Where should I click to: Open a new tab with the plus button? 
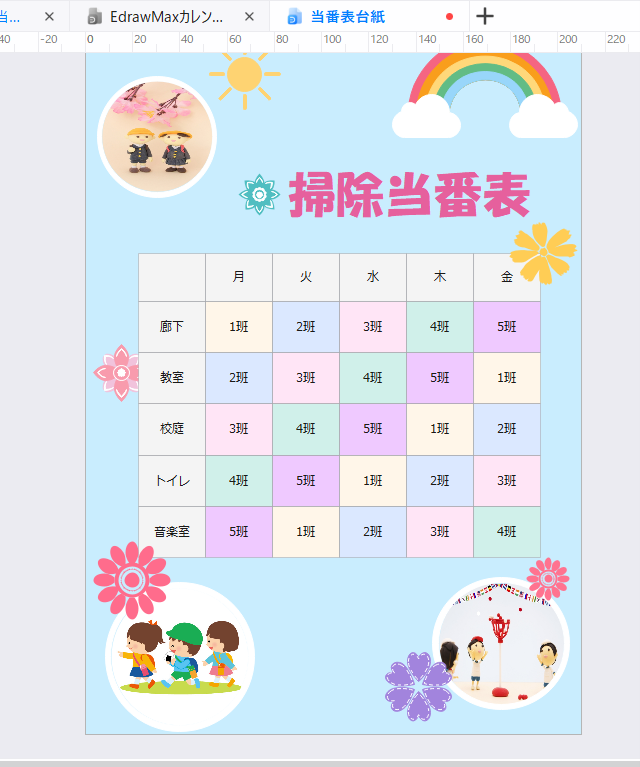pos(485,16)
